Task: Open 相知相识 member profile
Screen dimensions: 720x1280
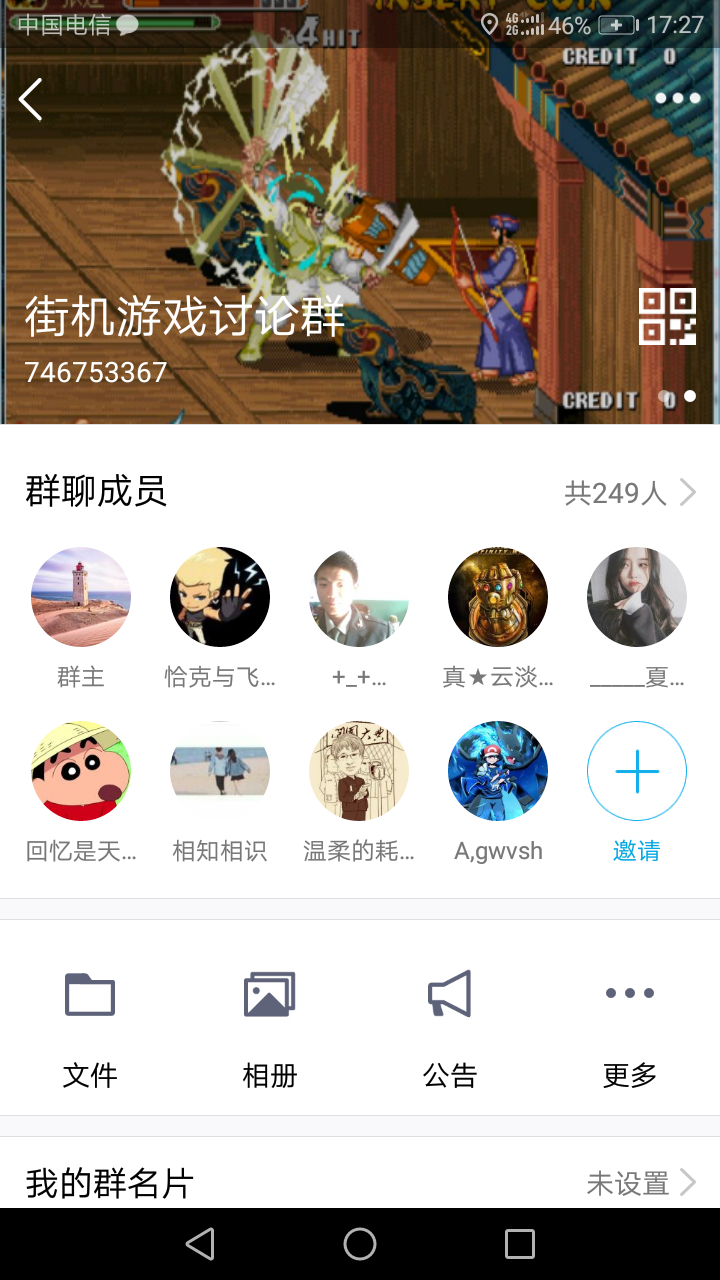Action: (x=220, y=771)
